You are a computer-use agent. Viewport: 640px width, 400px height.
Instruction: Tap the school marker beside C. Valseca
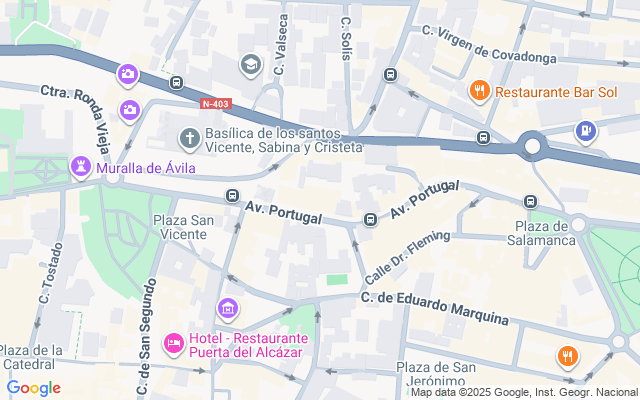pyautogui.click(x=250, y=66)
